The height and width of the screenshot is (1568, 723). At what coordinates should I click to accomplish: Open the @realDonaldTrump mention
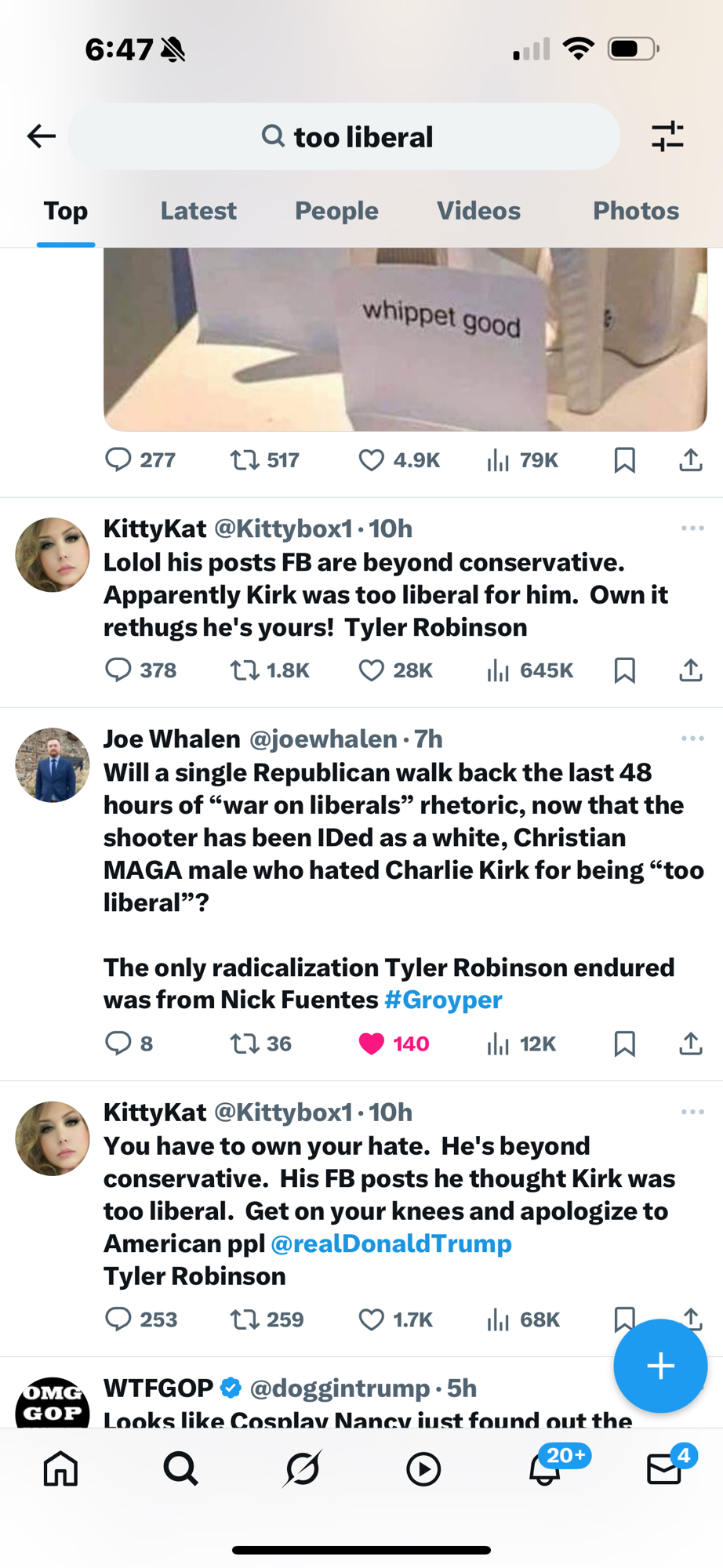pyautogui.click(x=391, y=1243)
